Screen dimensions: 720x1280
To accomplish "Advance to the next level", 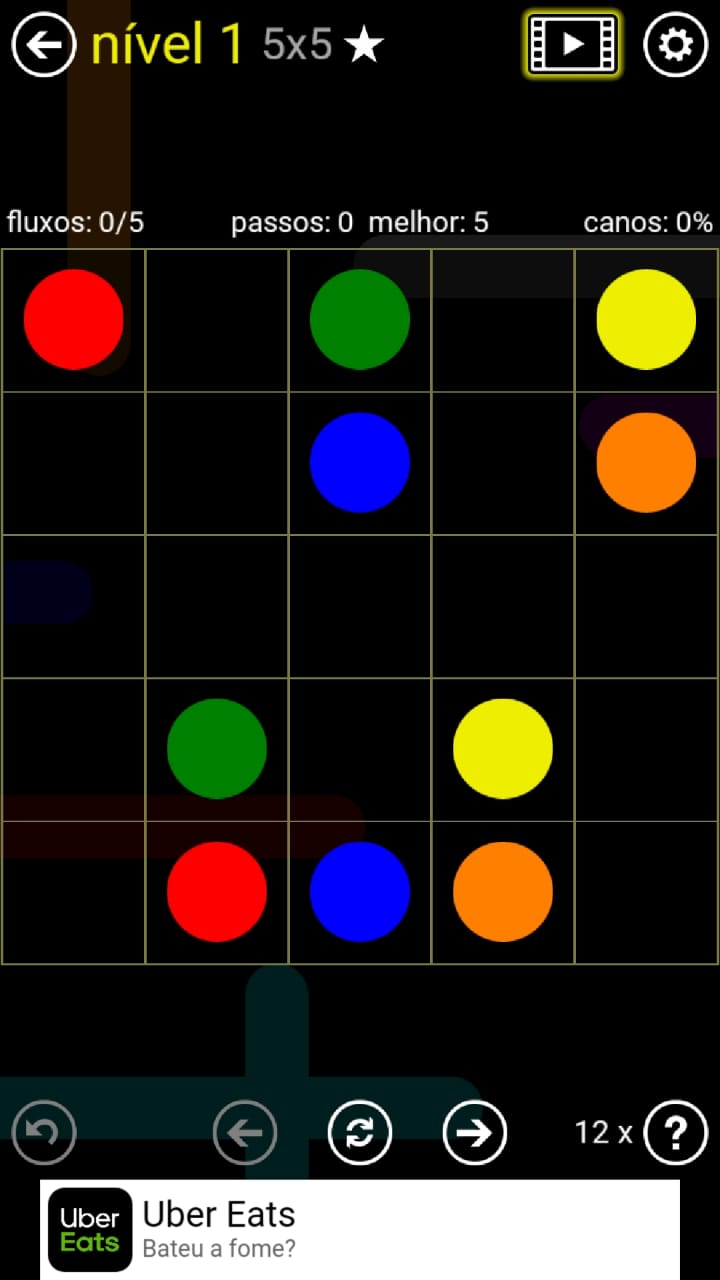I will click(x=475, y=1133).
